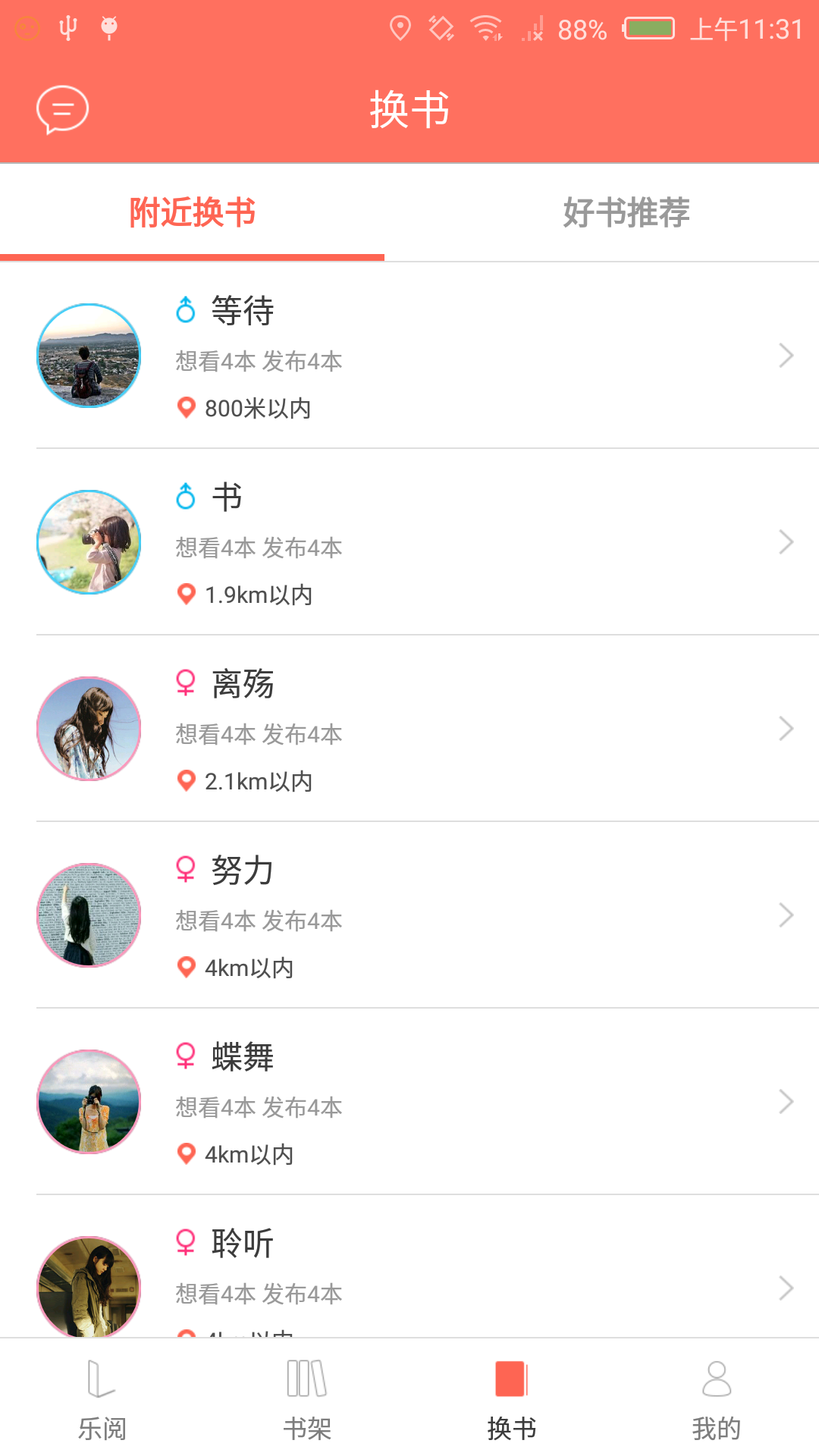View the user 聆听's listing

(409, 1282)
